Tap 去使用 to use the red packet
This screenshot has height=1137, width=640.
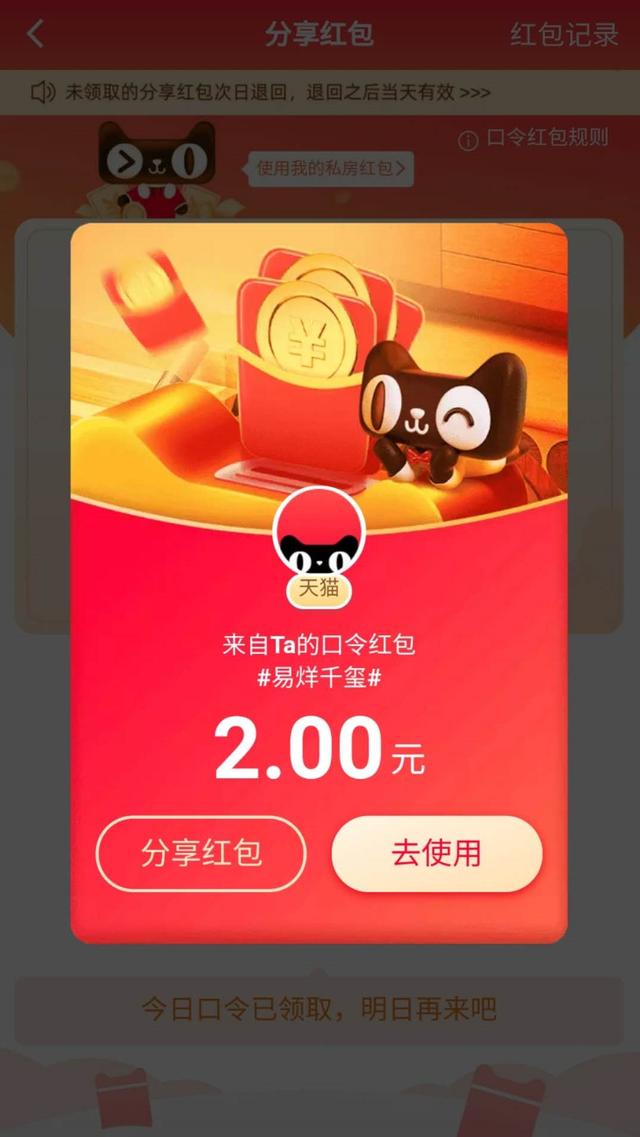pos(436,853)
